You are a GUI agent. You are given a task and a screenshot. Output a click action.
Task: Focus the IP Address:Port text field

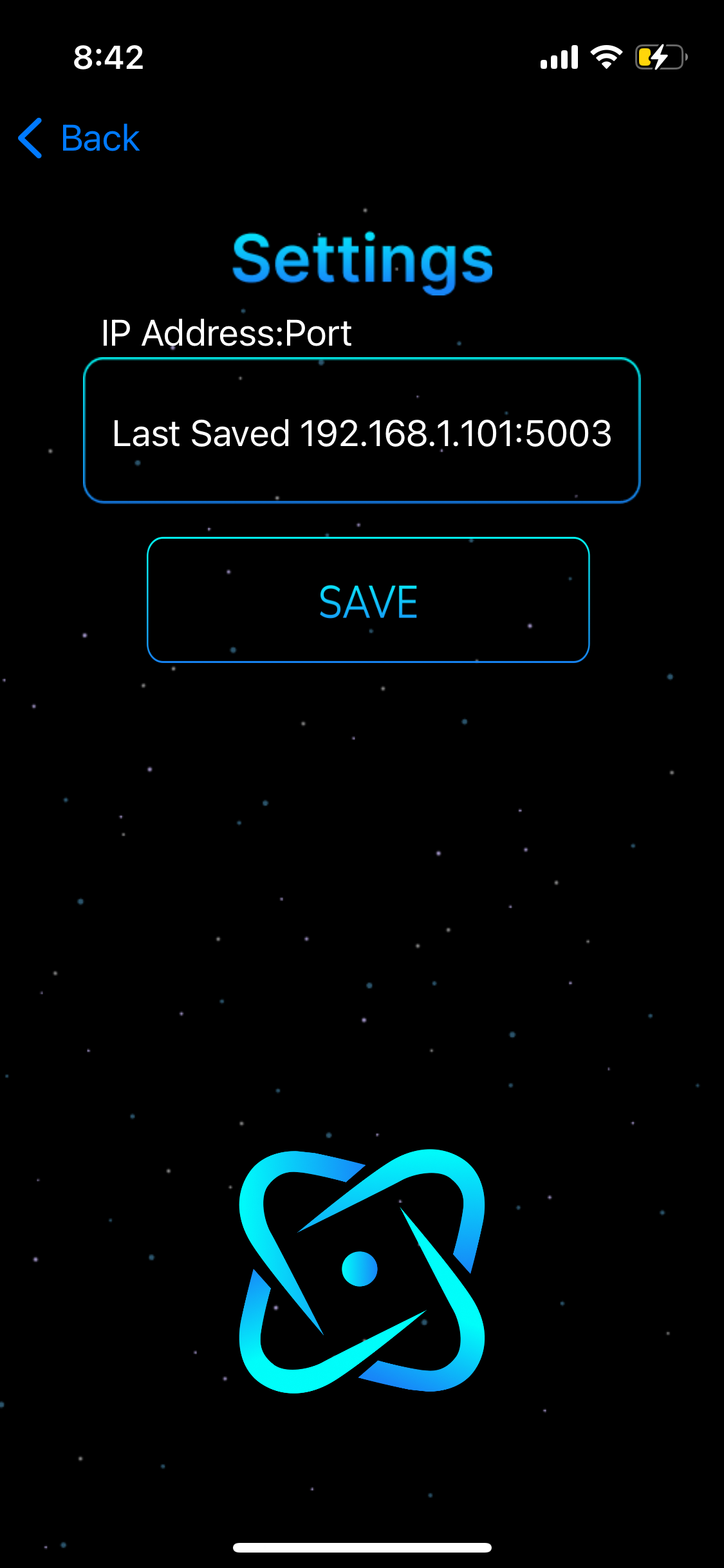[362, 431]
